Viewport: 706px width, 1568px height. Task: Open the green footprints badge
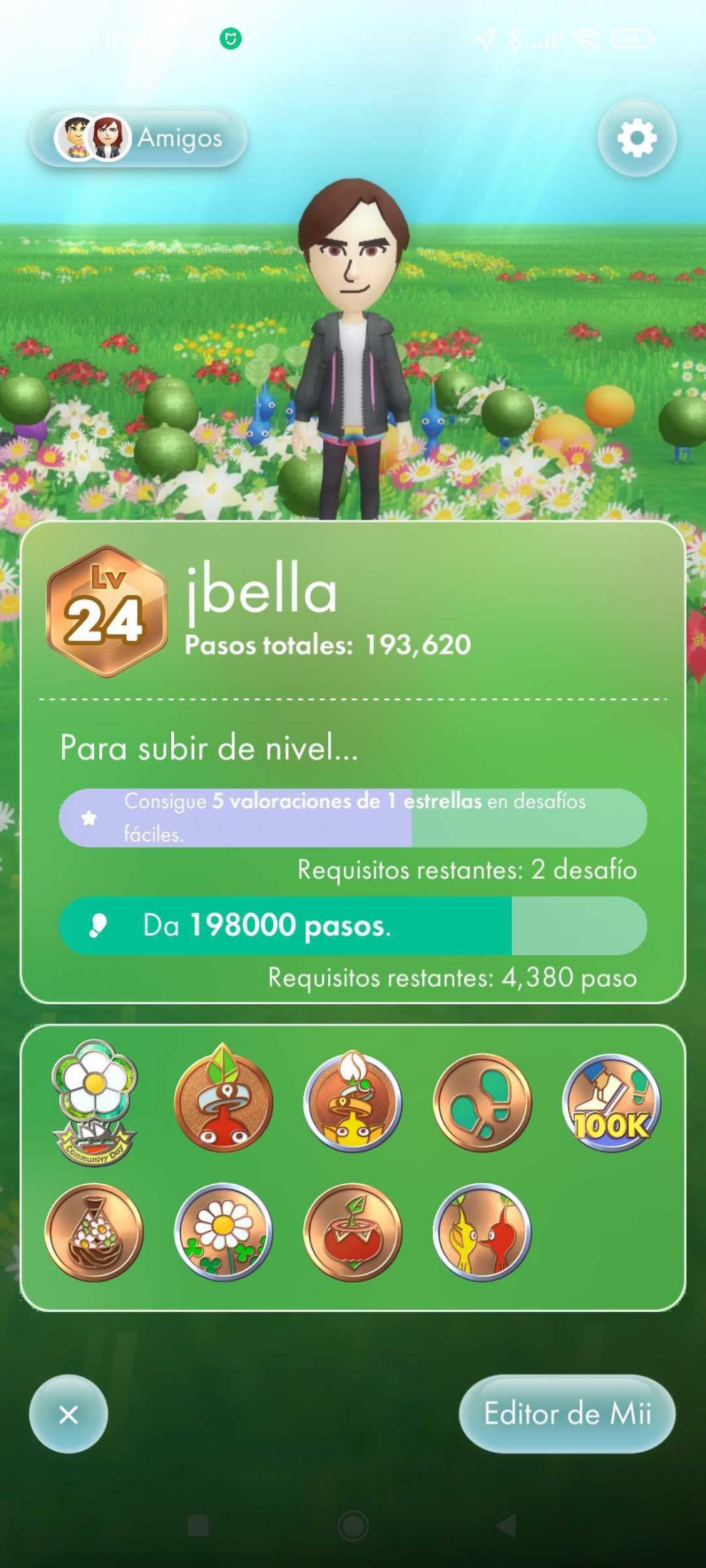click(x=483, y=1103)
